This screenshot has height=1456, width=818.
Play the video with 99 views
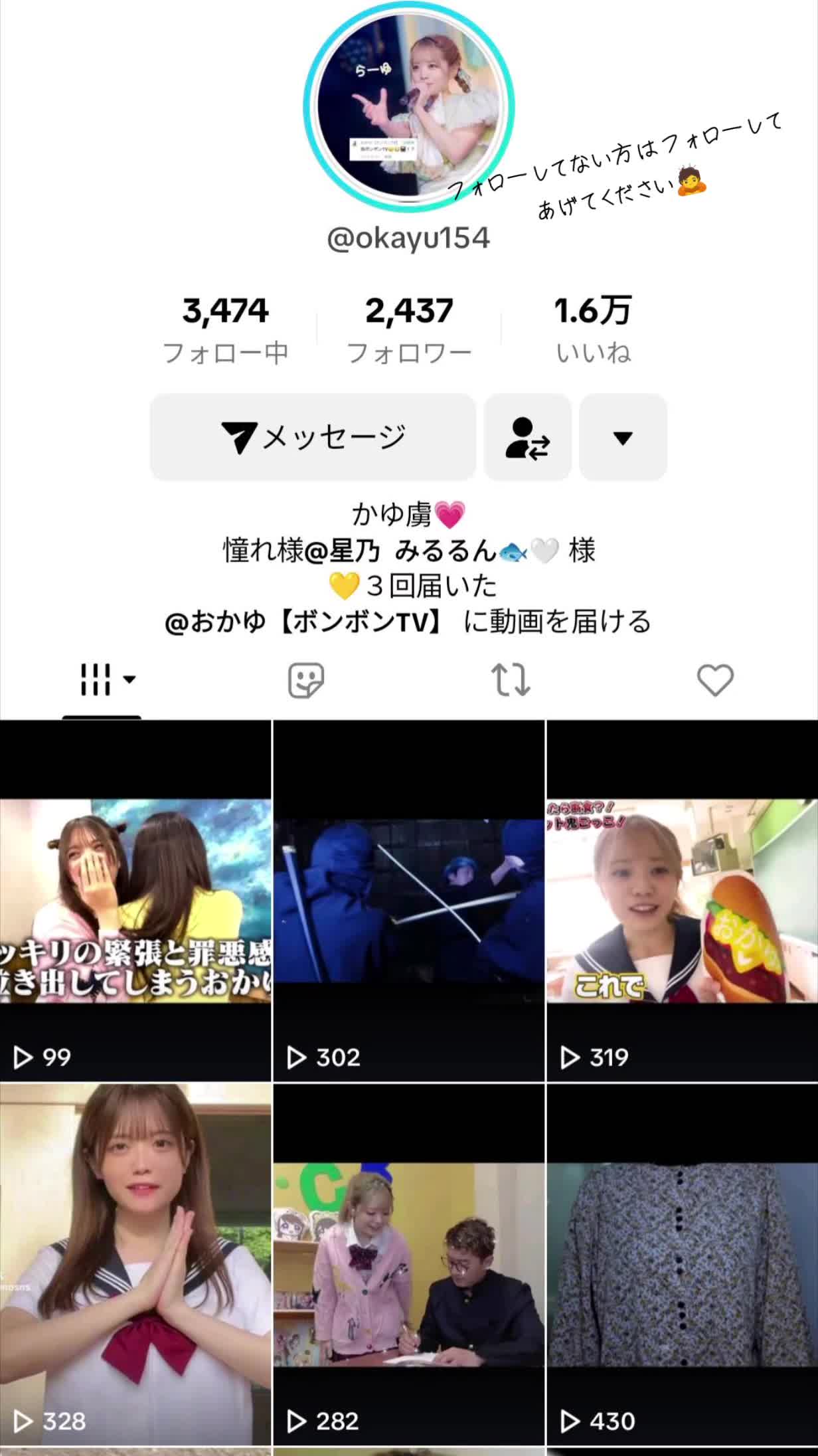135,901
